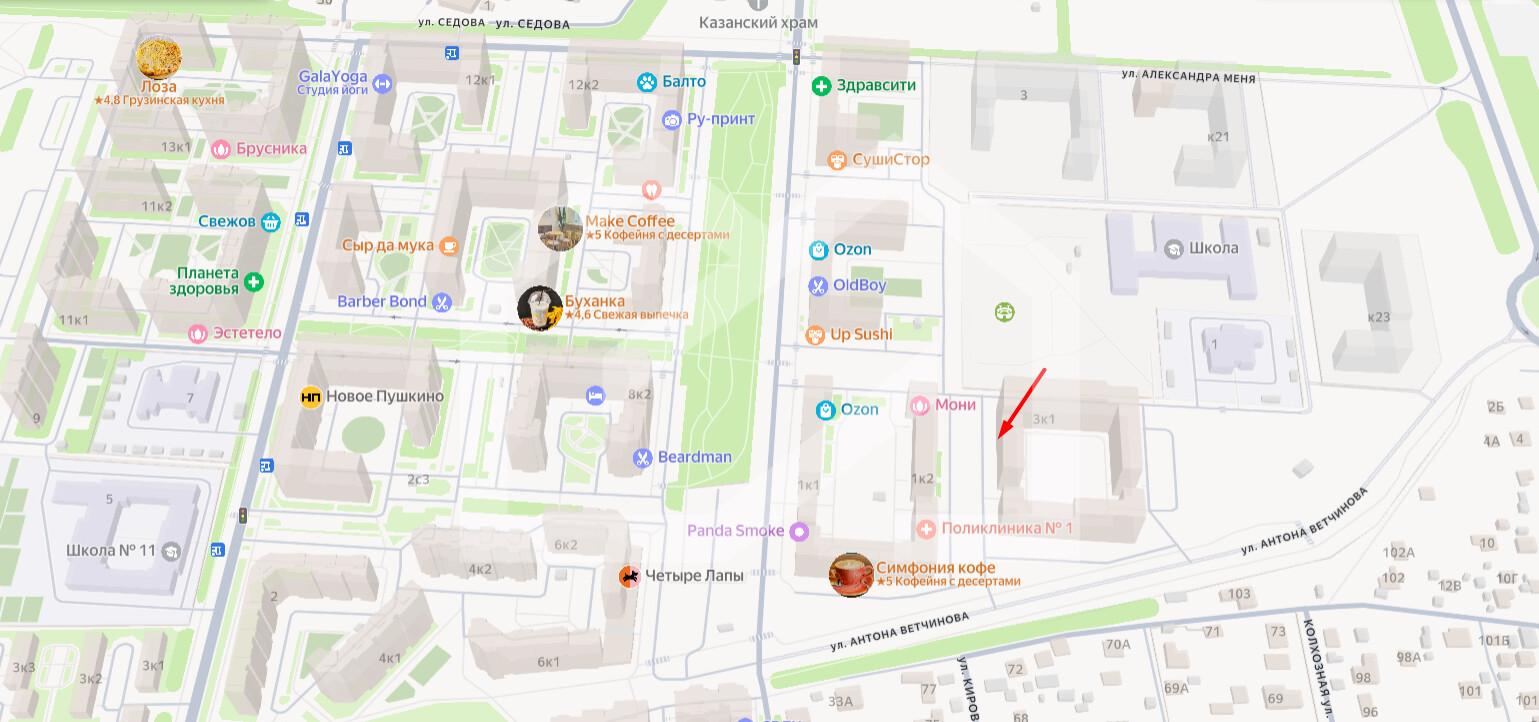Select the OldBoy barbershop marker
The width and height of the screenshot is (1539, 722).
pos(818,286)
